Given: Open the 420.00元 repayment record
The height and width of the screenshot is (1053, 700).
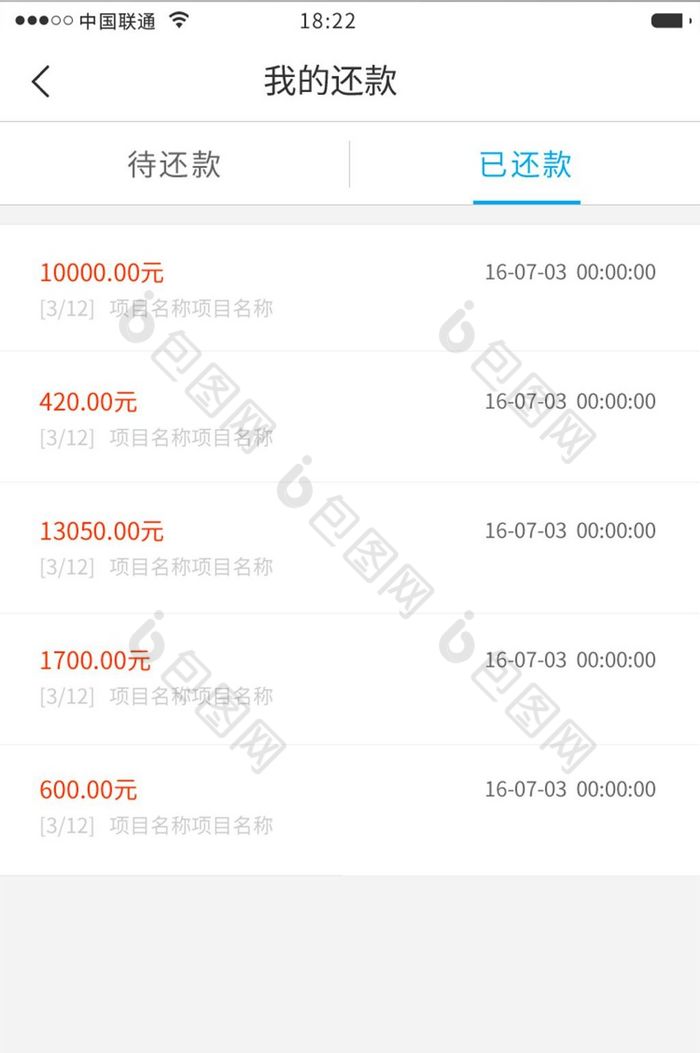Looking at the screenshot, I should [348, 417].
